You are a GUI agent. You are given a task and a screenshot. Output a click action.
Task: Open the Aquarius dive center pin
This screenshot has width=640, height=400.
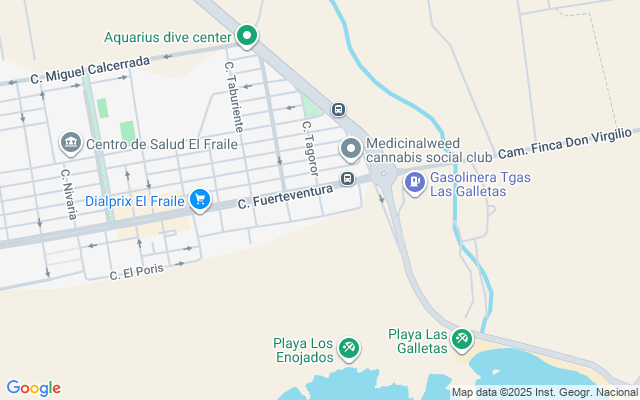(x=247, y=37)
